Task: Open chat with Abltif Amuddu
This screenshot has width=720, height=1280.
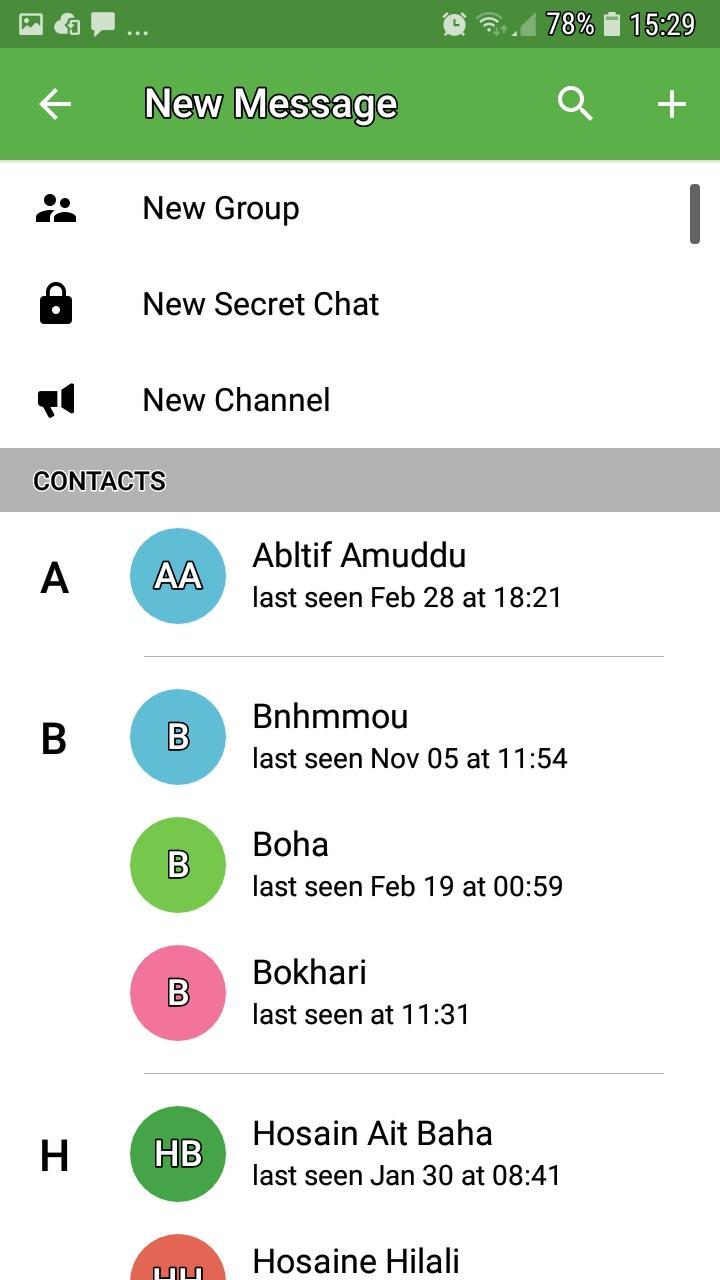Action: (x=358, y=576)
